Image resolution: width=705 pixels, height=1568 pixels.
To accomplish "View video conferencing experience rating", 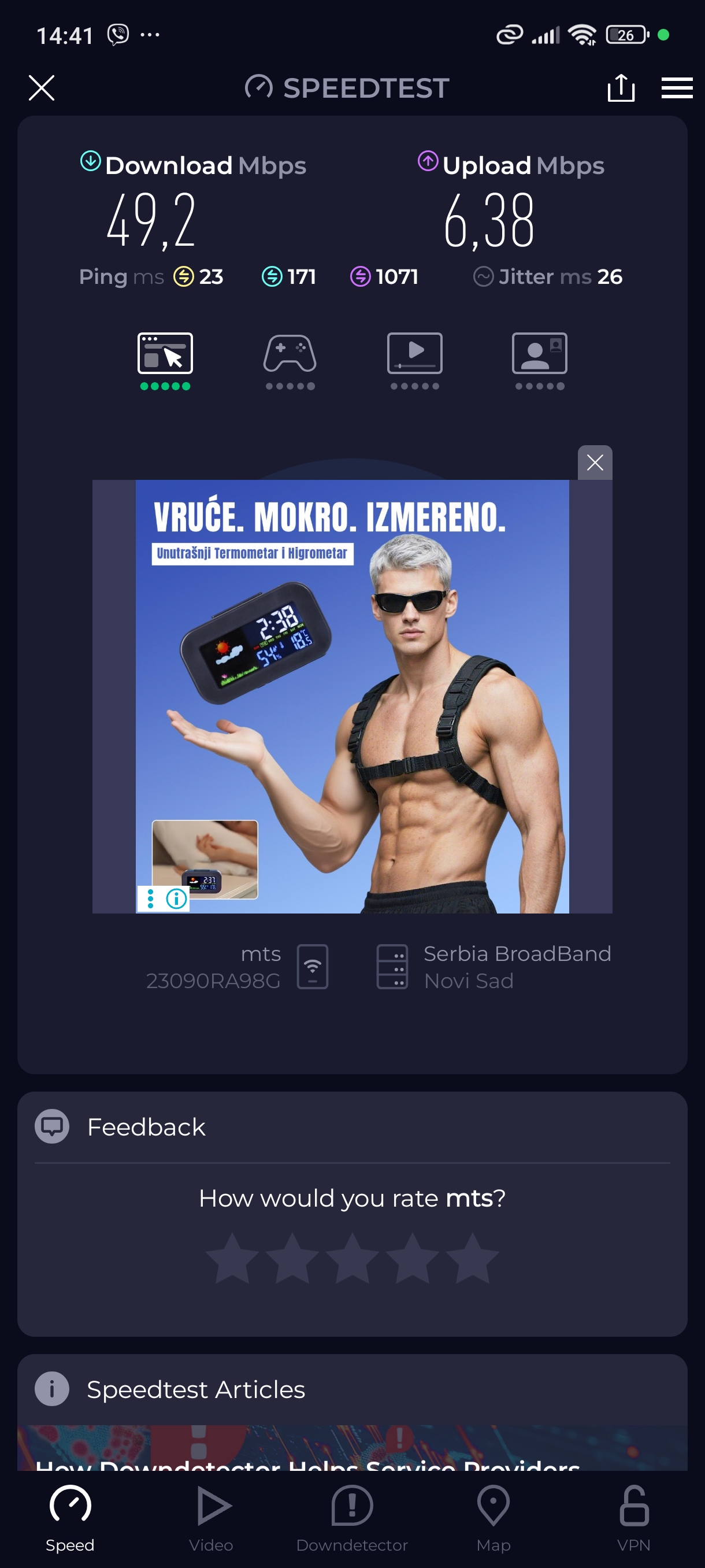I will click(539, 359).
